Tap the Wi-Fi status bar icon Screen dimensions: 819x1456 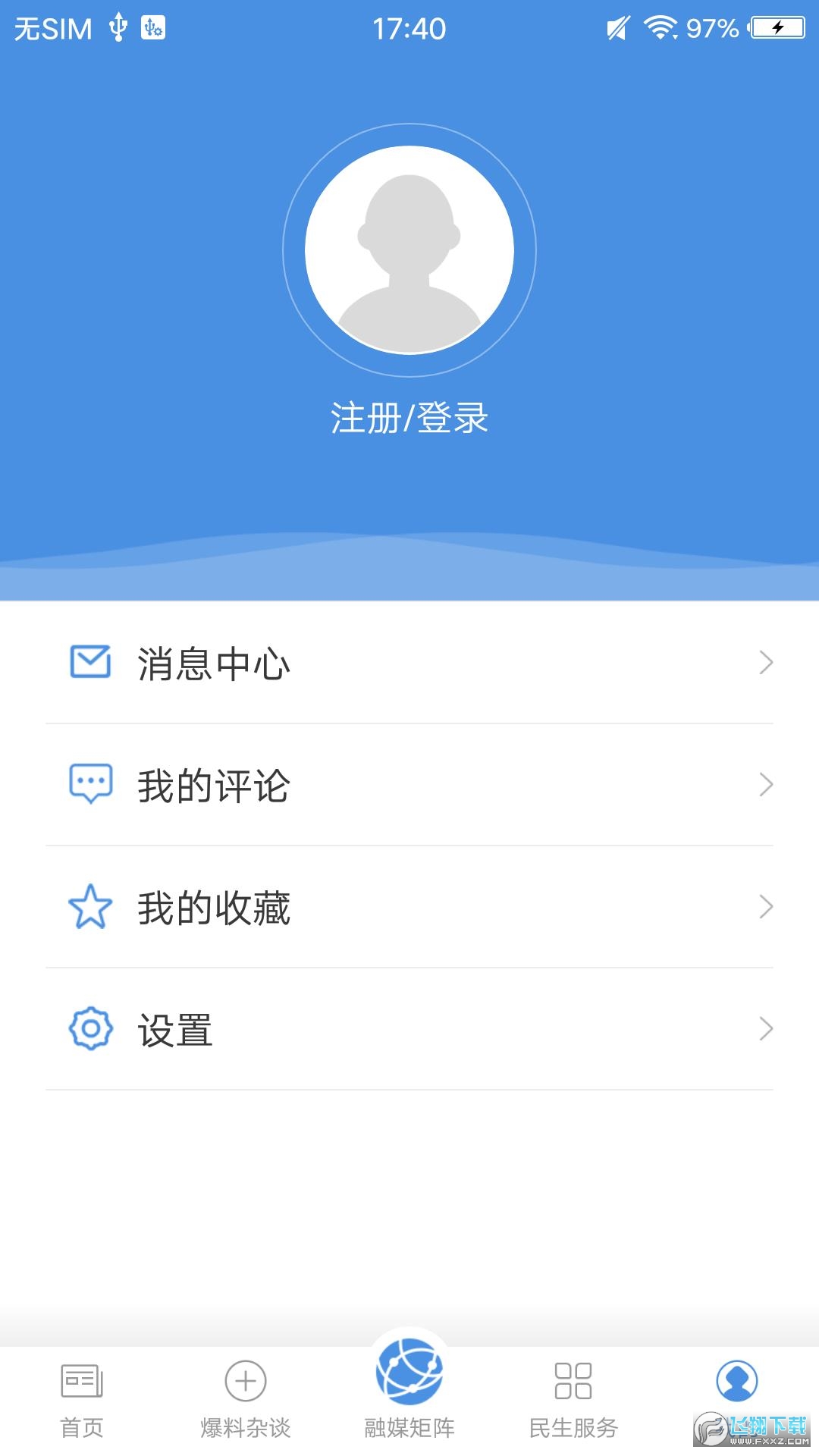point(661,27)
